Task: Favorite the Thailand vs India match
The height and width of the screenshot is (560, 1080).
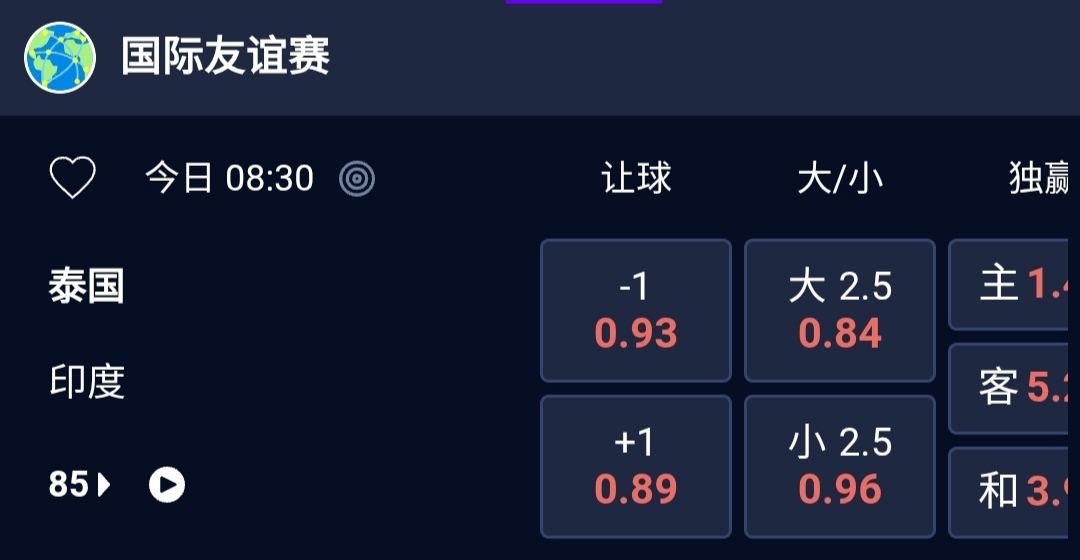Action: coord(73,179)
